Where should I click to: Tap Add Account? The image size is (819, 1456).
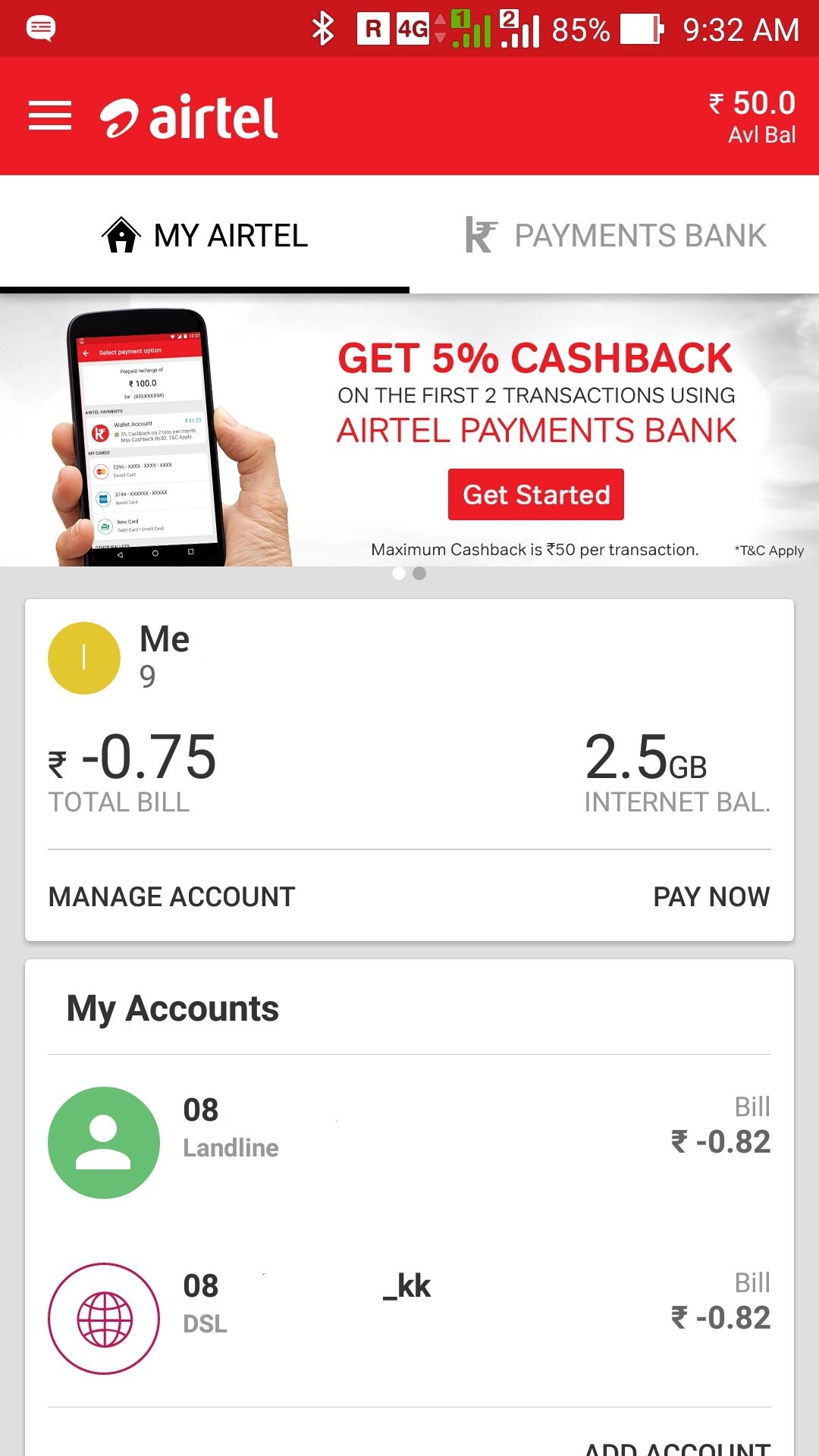click(677, 1445)
